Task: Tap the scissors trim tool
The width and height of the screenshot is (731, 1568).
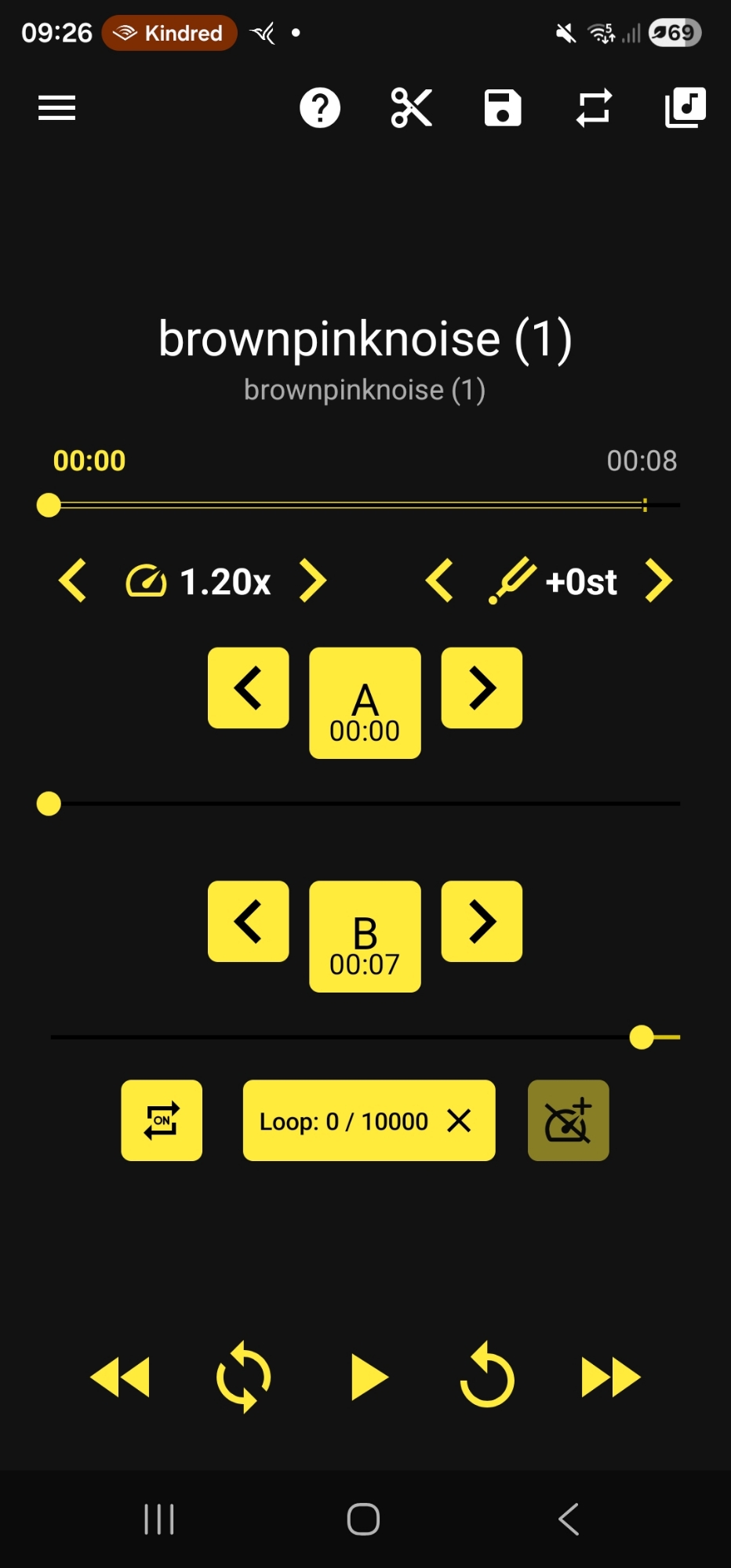Action: point(412,108)
